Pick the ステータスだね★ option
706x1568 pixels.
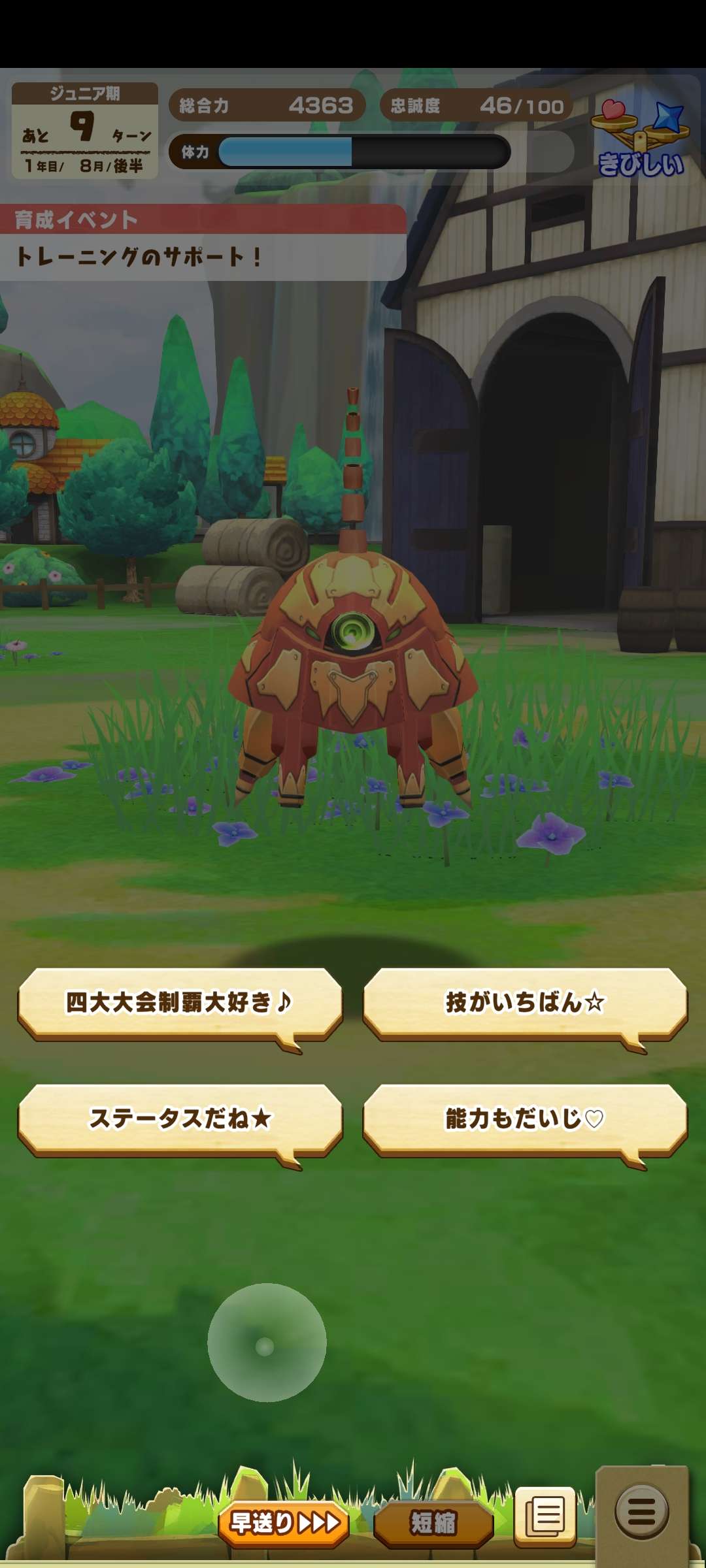[180, 1119]
